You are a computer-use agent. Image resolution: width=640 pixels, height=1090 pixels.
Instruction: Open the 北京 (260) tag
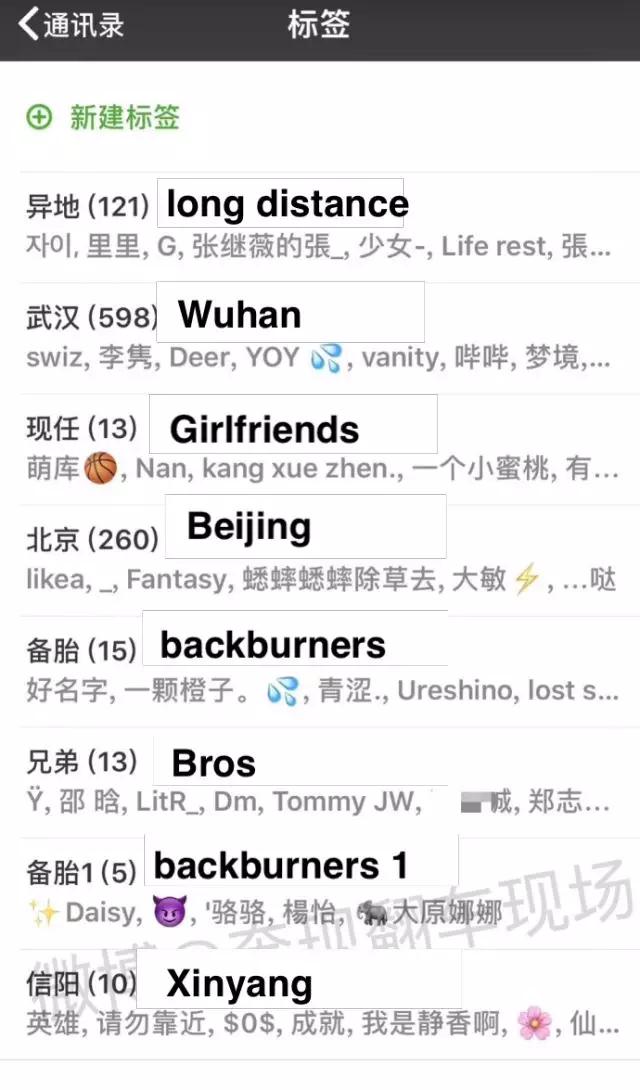tap(320, 561)
